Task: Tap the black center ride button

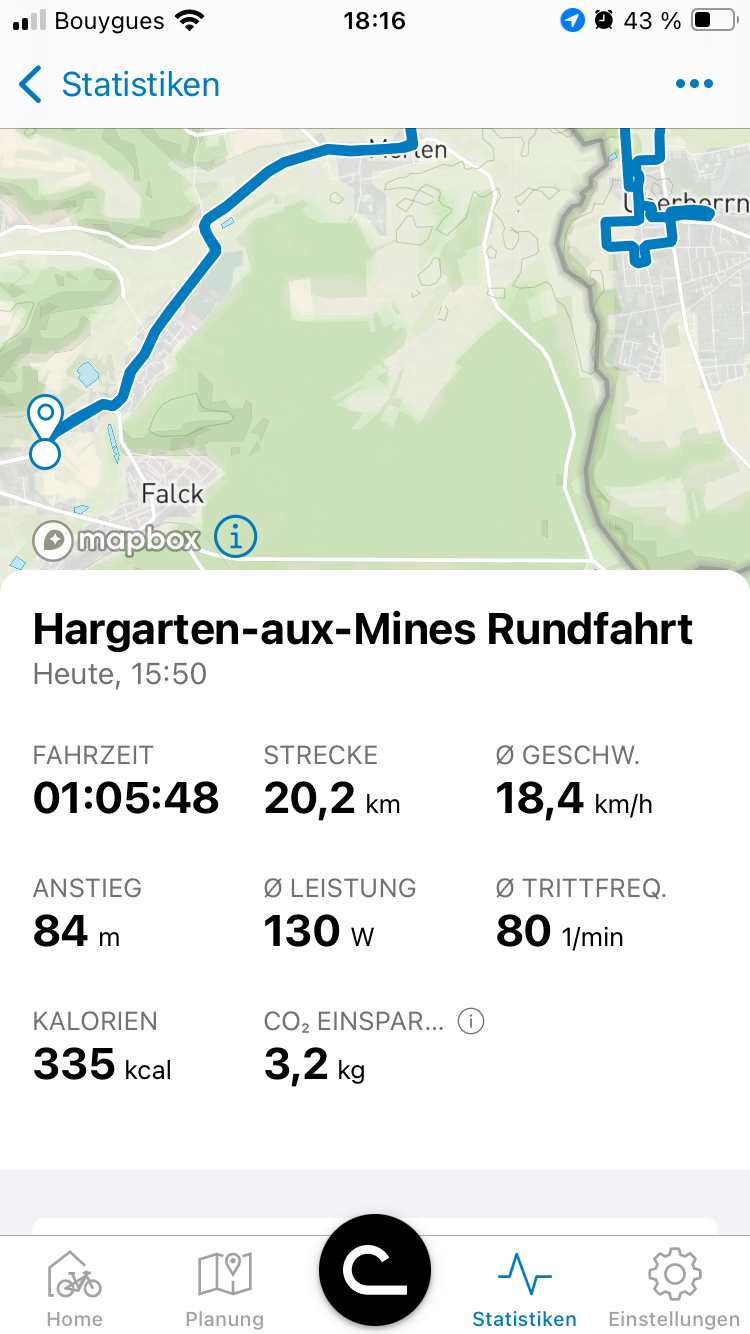Action: pos(375,1270)
